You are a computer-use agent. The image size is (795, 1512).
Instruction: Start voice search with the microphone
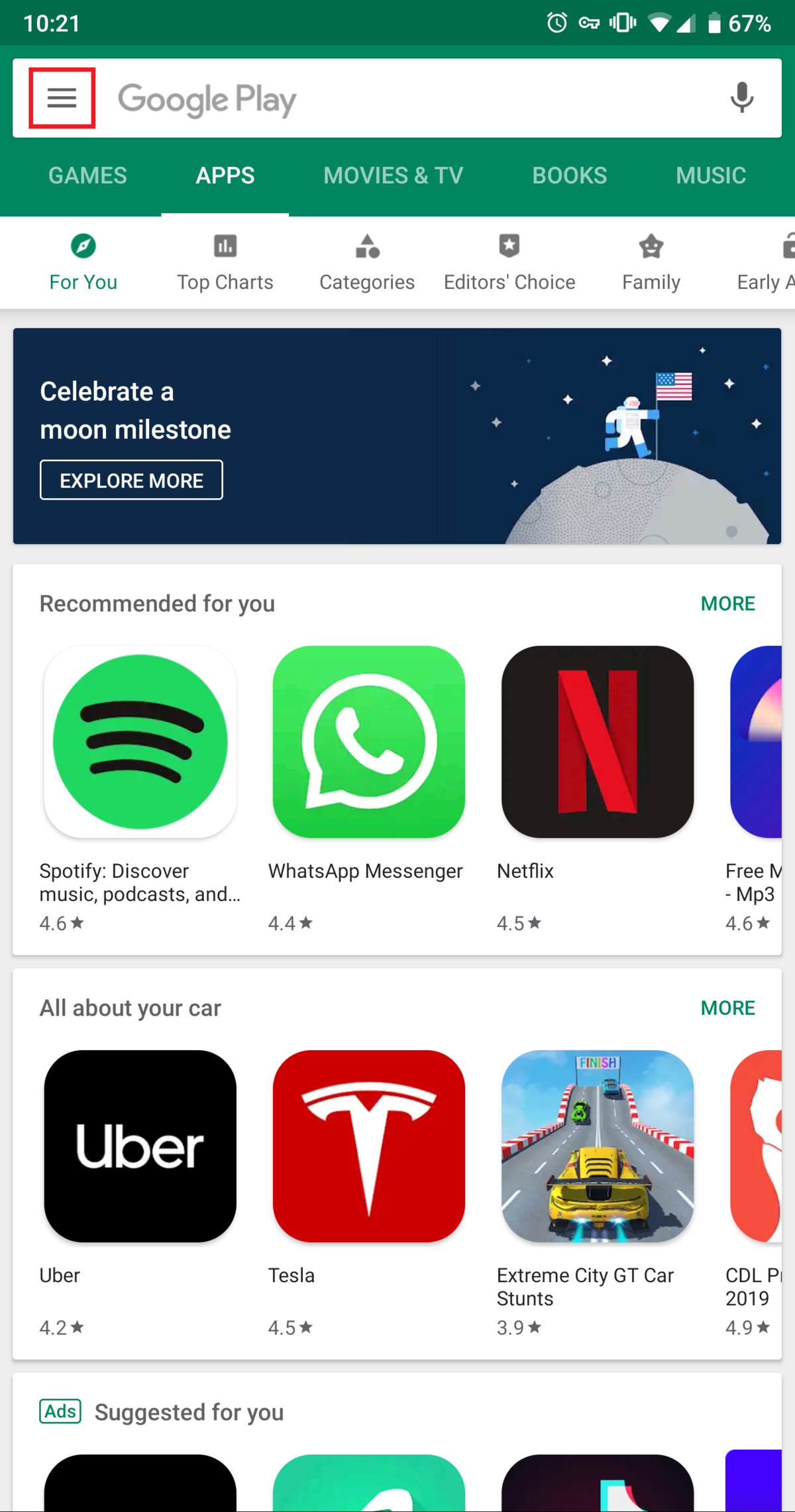tap(741, 98)
